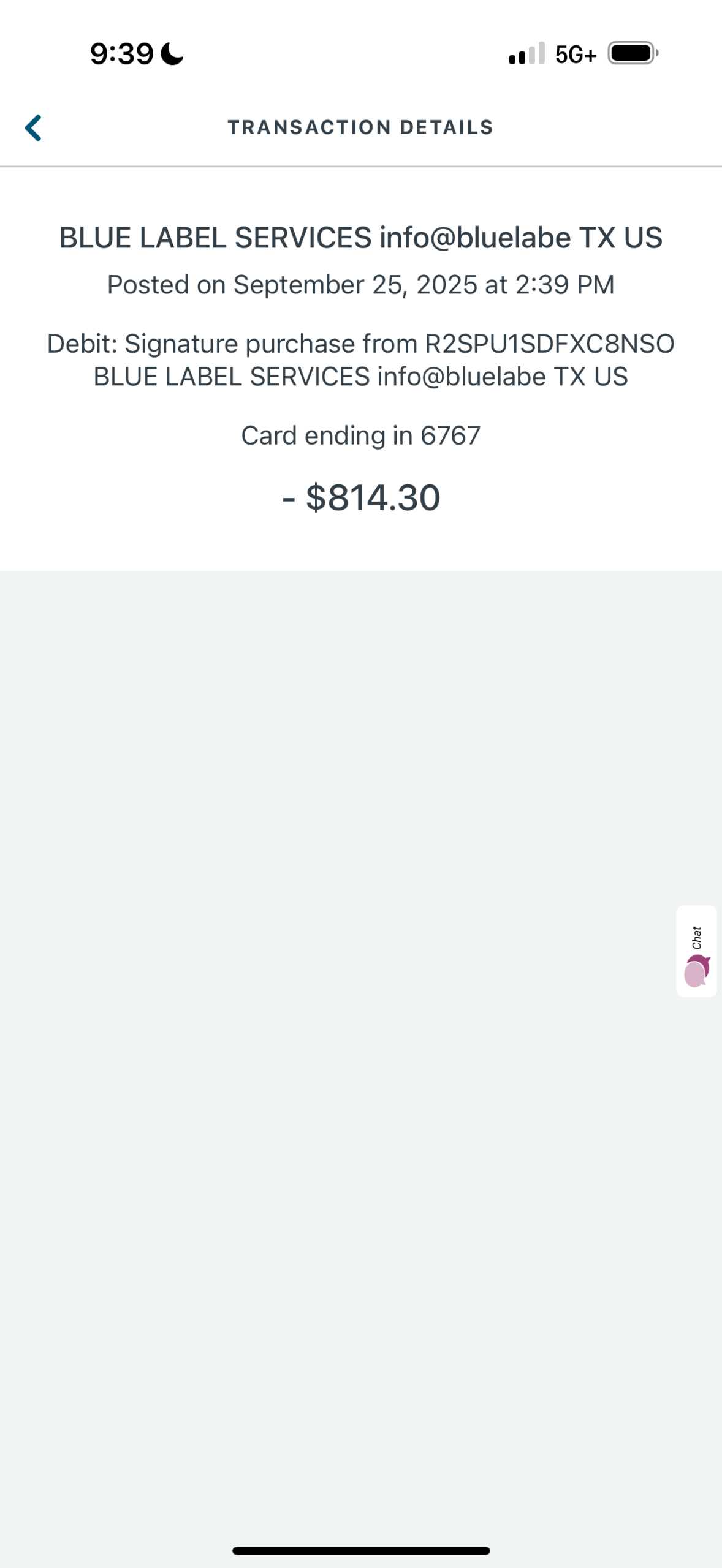
Task: Tap the 5G+ network indicator
Action: 575,53
